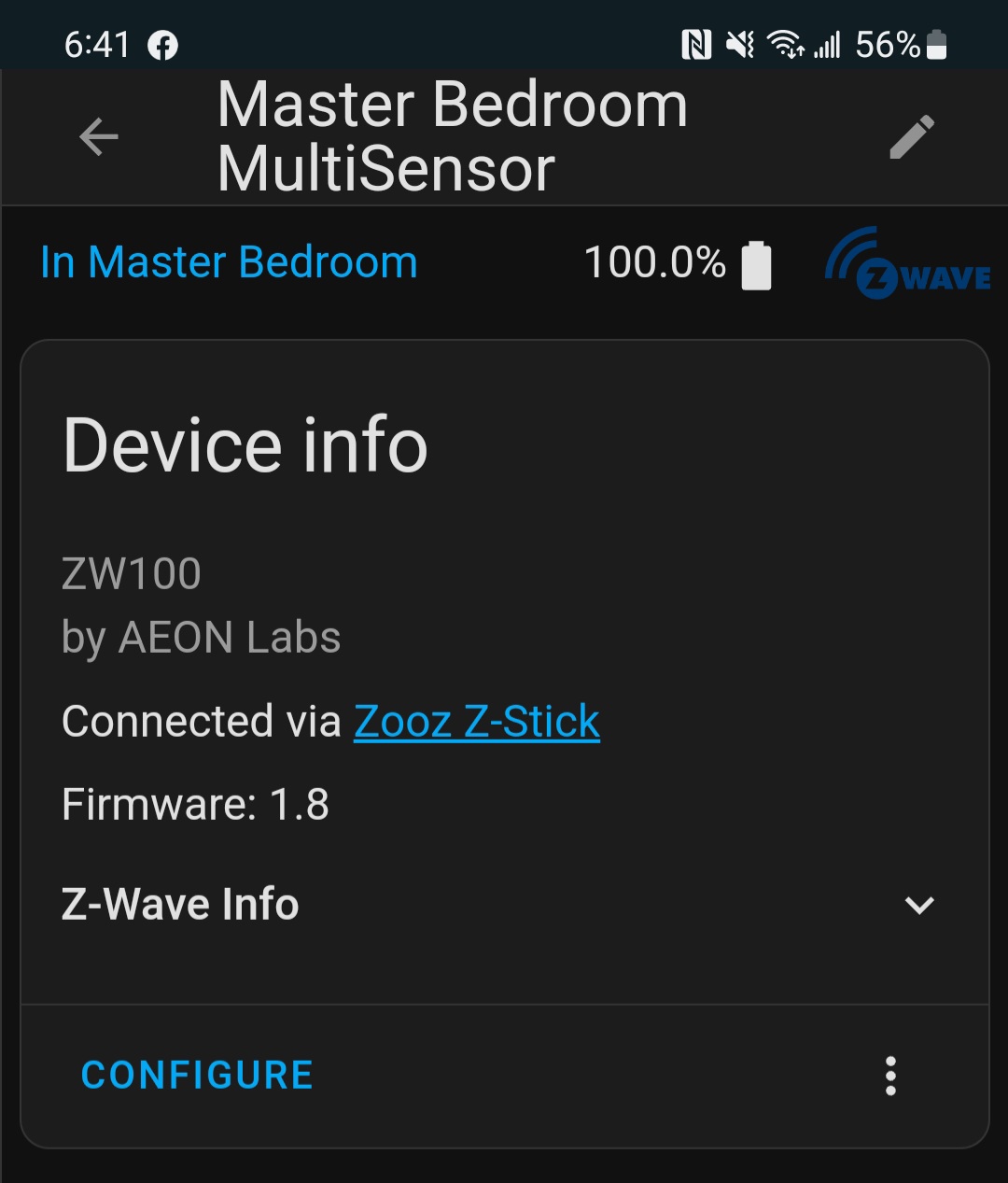Click the pencil edit icon
Viewport: 1008px width, 1183px height.
coord(913,136)
